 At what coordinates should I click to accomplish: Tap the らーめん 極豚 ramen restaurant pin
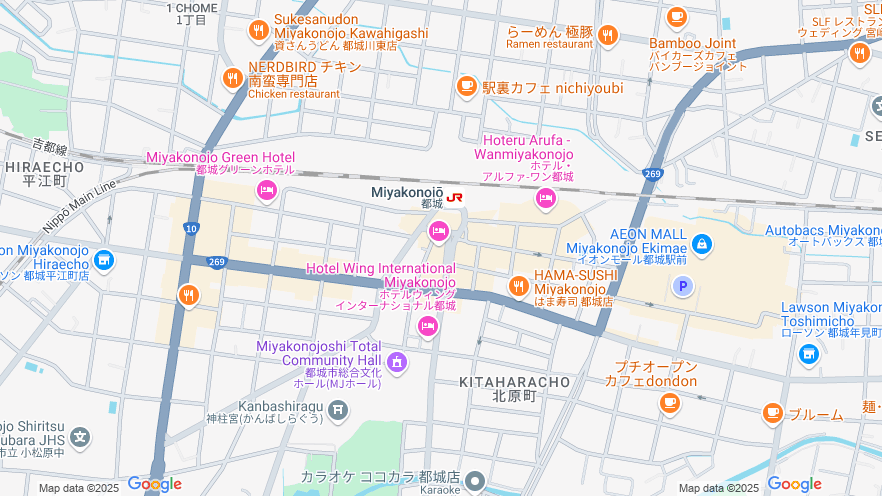[x=608, y=36]
